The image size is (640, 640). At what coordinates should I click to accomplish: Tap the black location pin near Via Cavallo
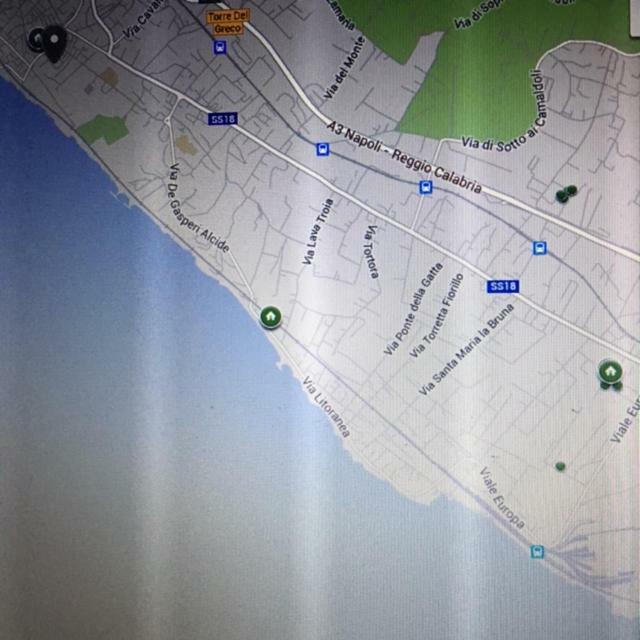(x=54, y=40)
